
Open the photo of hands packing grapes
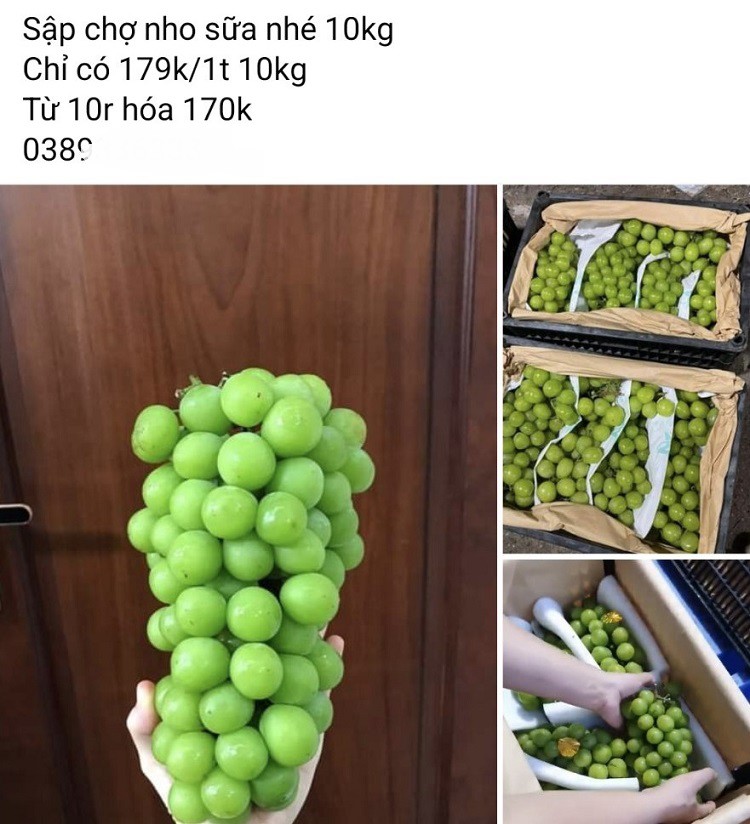pos(626,691)
